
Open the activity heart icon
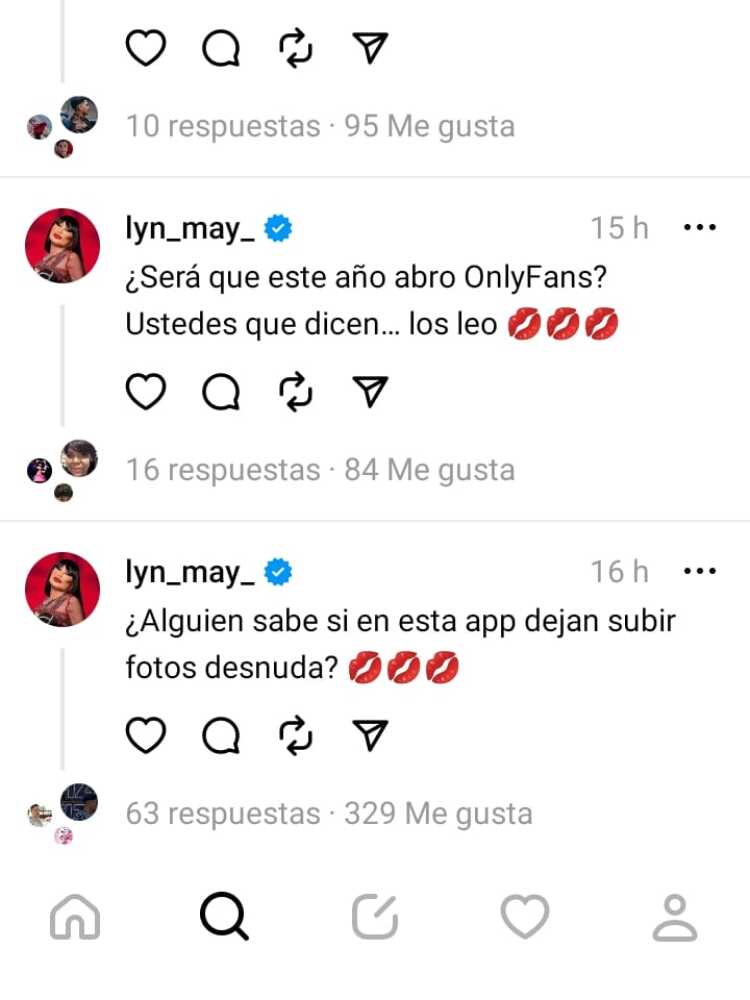coord(524,915)
